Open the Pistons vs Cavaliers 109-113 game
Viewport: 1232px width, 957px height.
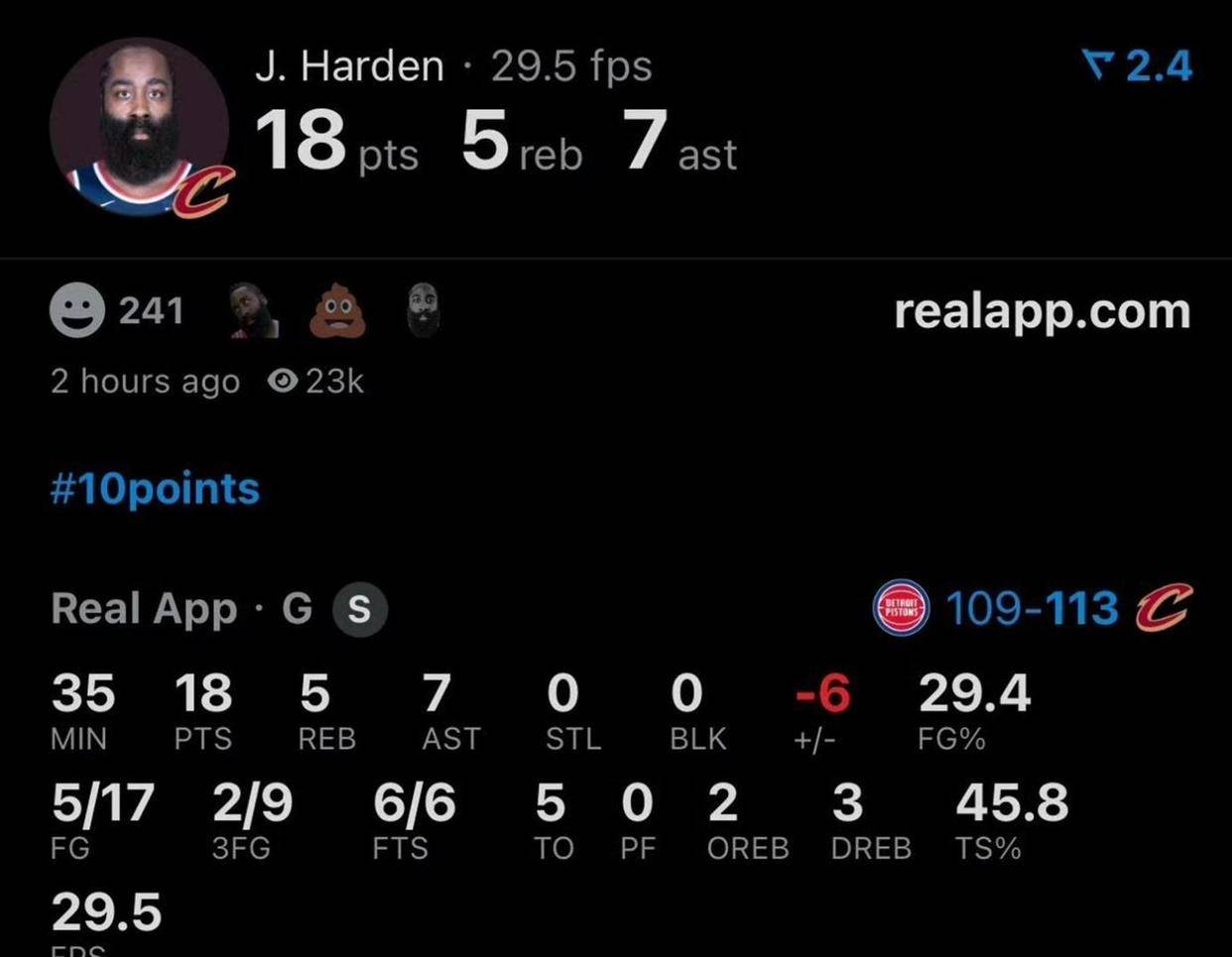pyautogui.click(x=1032, y=608)
